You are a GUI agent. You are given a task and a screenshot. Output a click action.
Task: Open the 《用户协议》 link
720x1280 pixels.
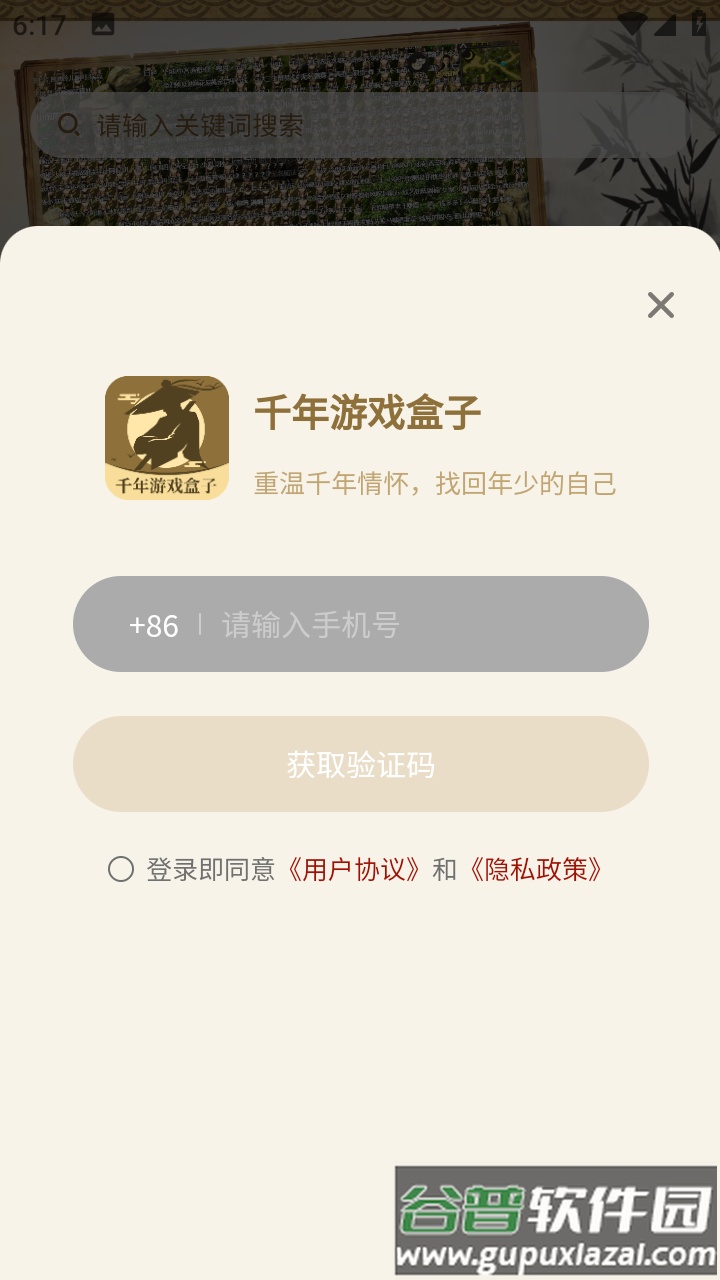353,871
